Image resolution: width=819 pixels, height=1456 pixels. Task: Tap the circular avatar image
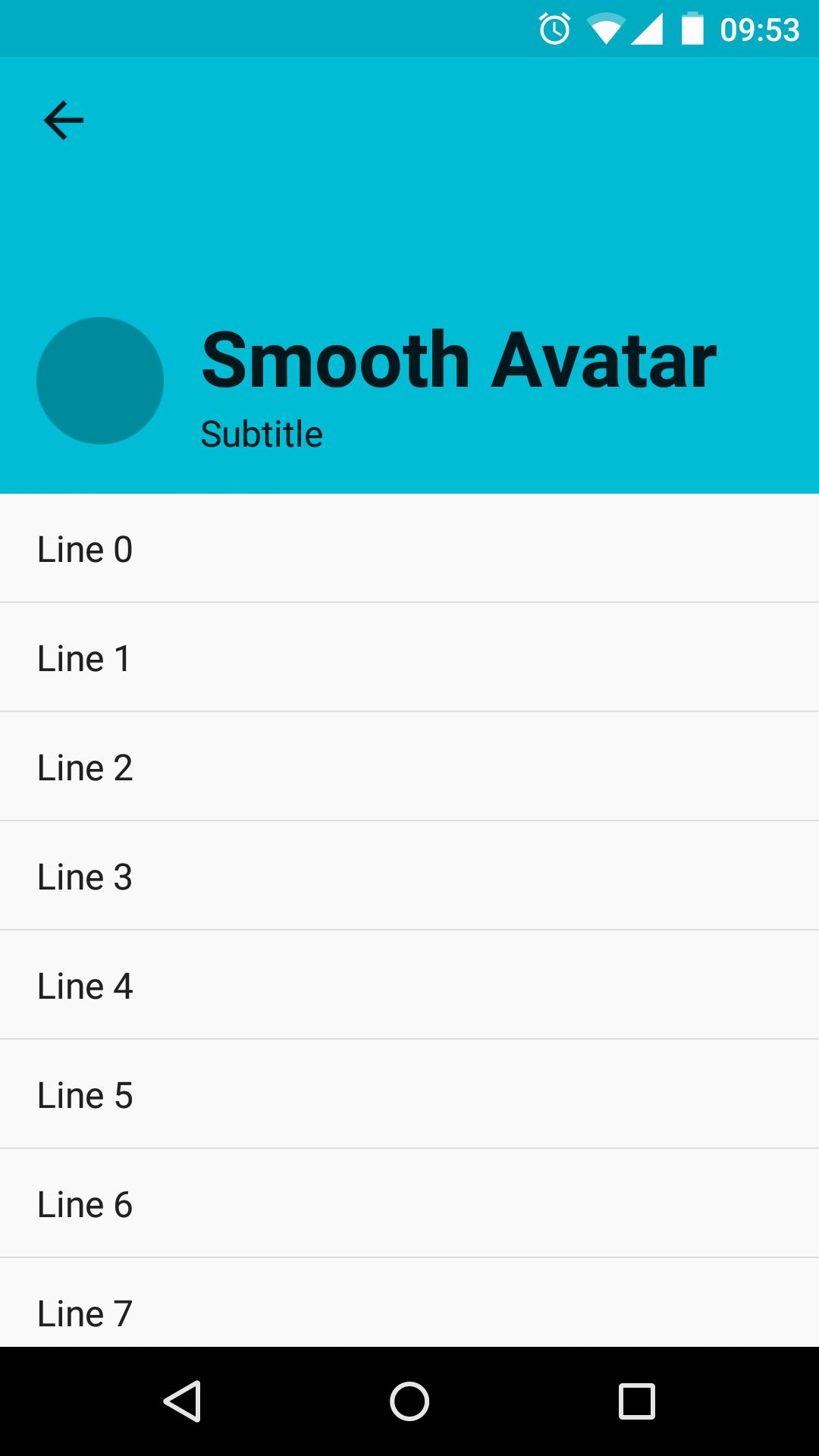tap(99, 381)
